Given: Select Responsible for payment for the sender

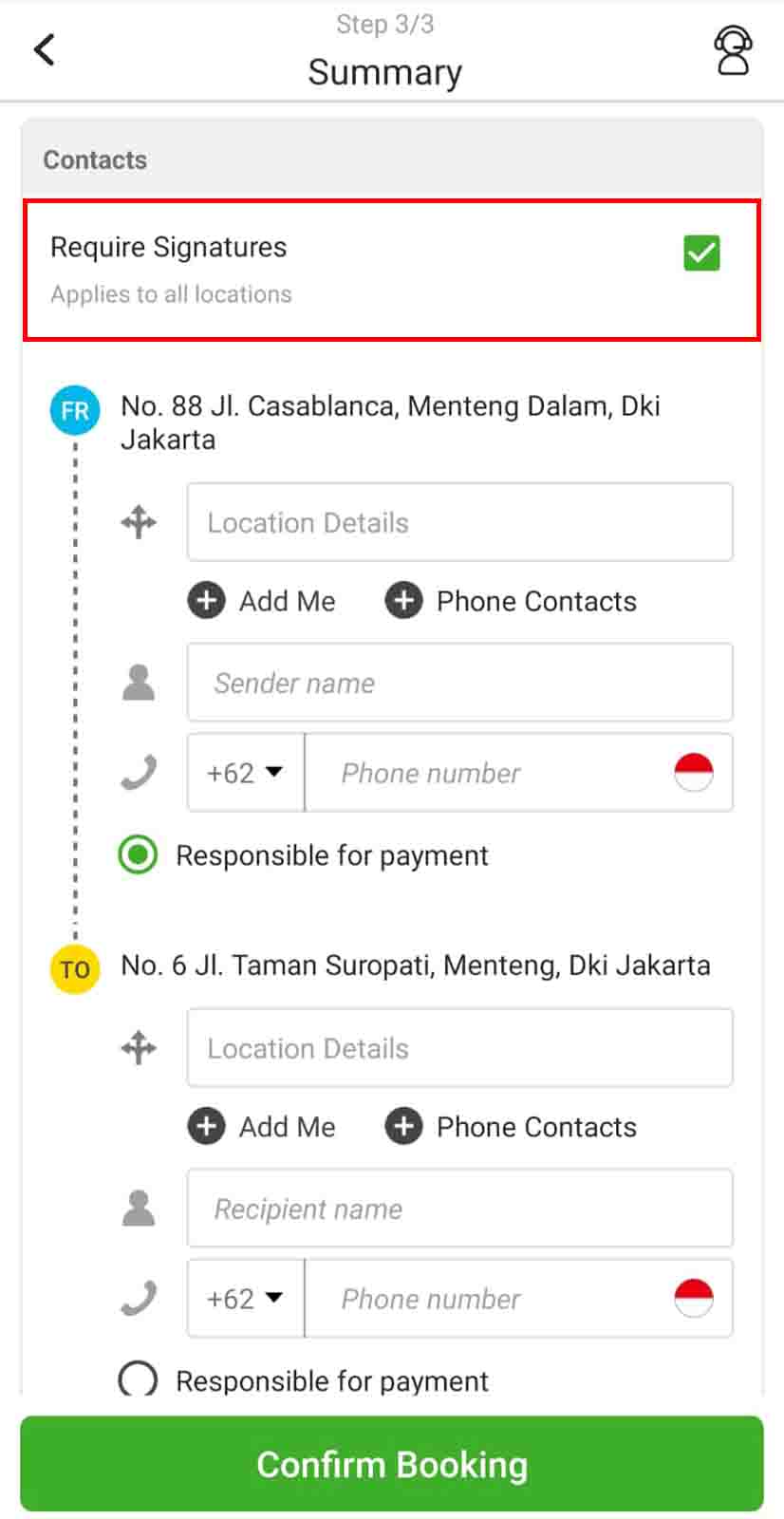Looking at the screenshot, I should (x=140, y=853).
